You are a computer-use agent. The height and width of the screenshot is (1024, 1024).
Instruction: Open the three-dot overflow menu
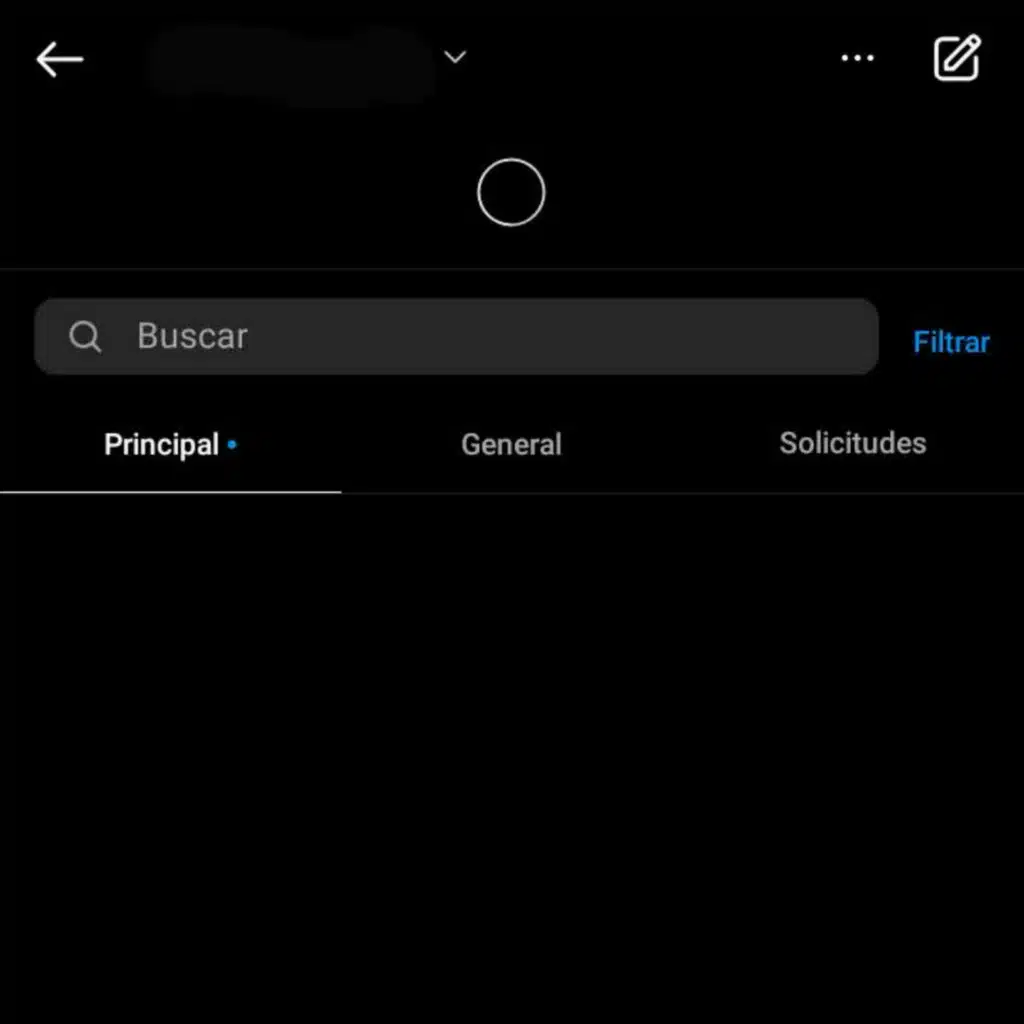[857, 58]
